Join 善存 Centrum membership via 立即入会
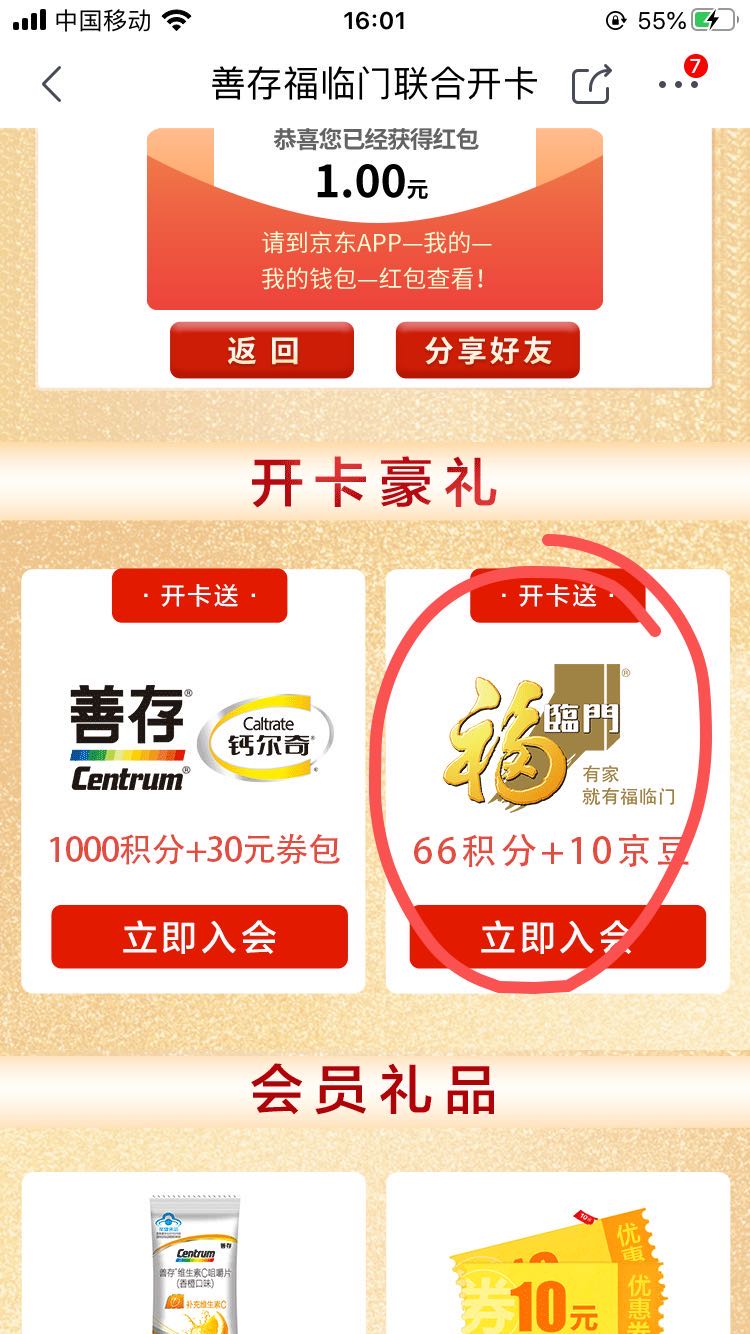 199,937
